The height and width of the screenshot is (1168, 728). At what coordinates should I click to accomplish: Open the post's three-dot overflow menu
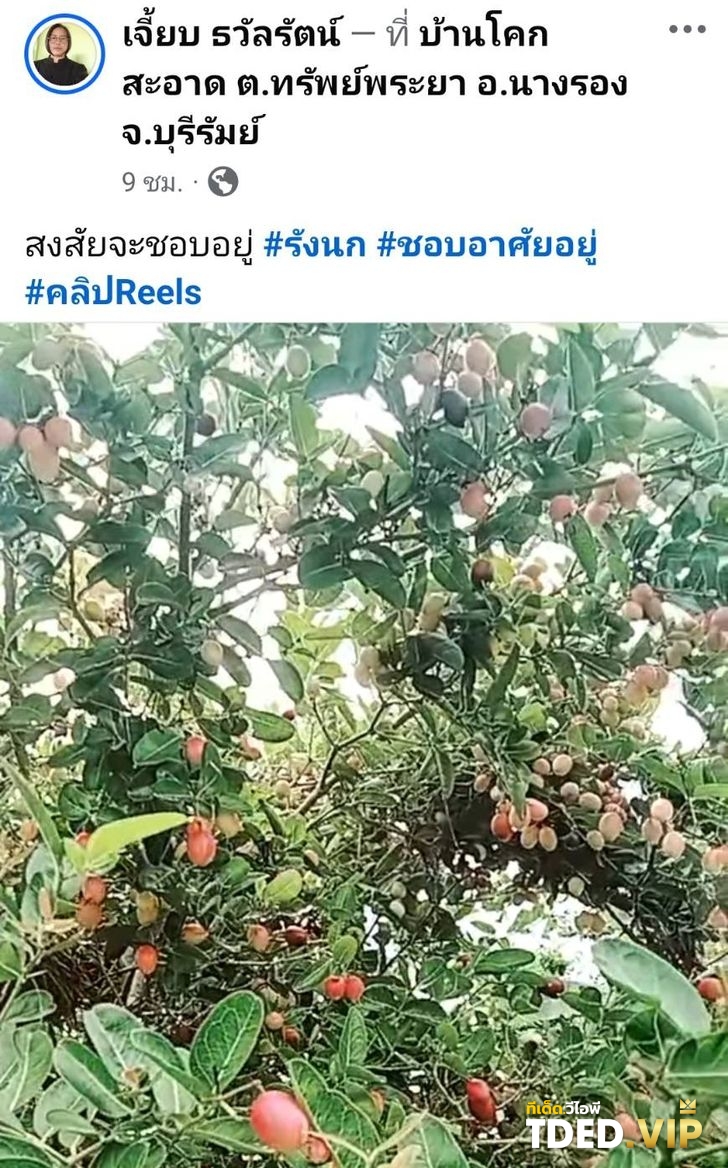tap(687, 30)
